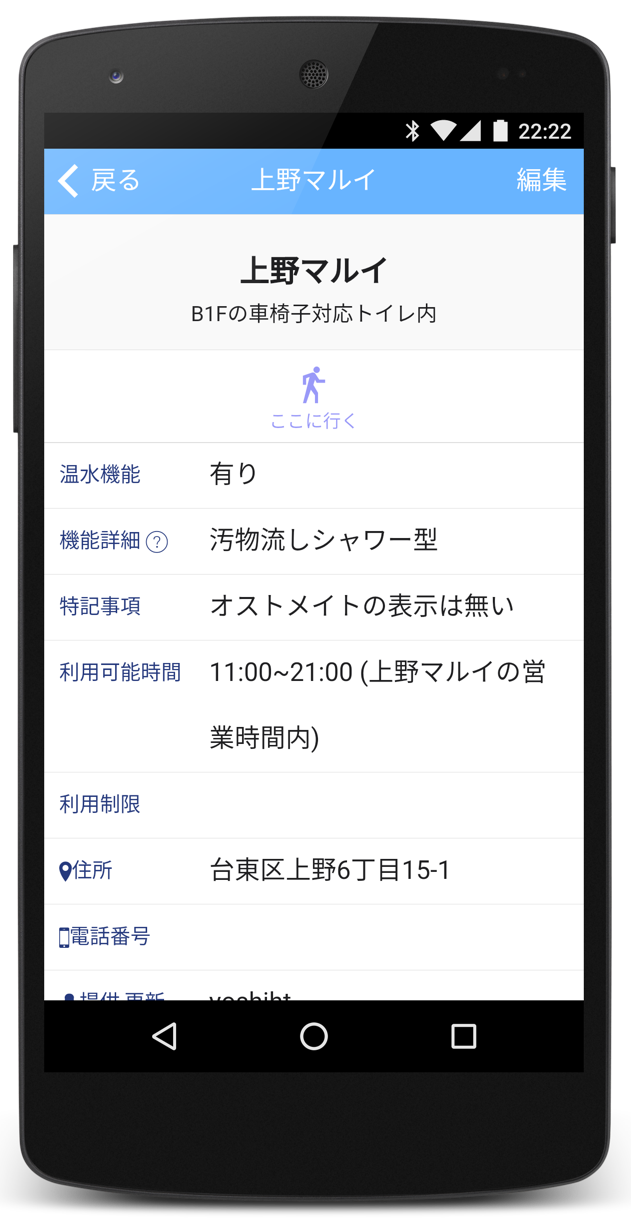The image size is (631, 1220).
Task: Tap ここに行く to get directions
Action: click(313, 398)
